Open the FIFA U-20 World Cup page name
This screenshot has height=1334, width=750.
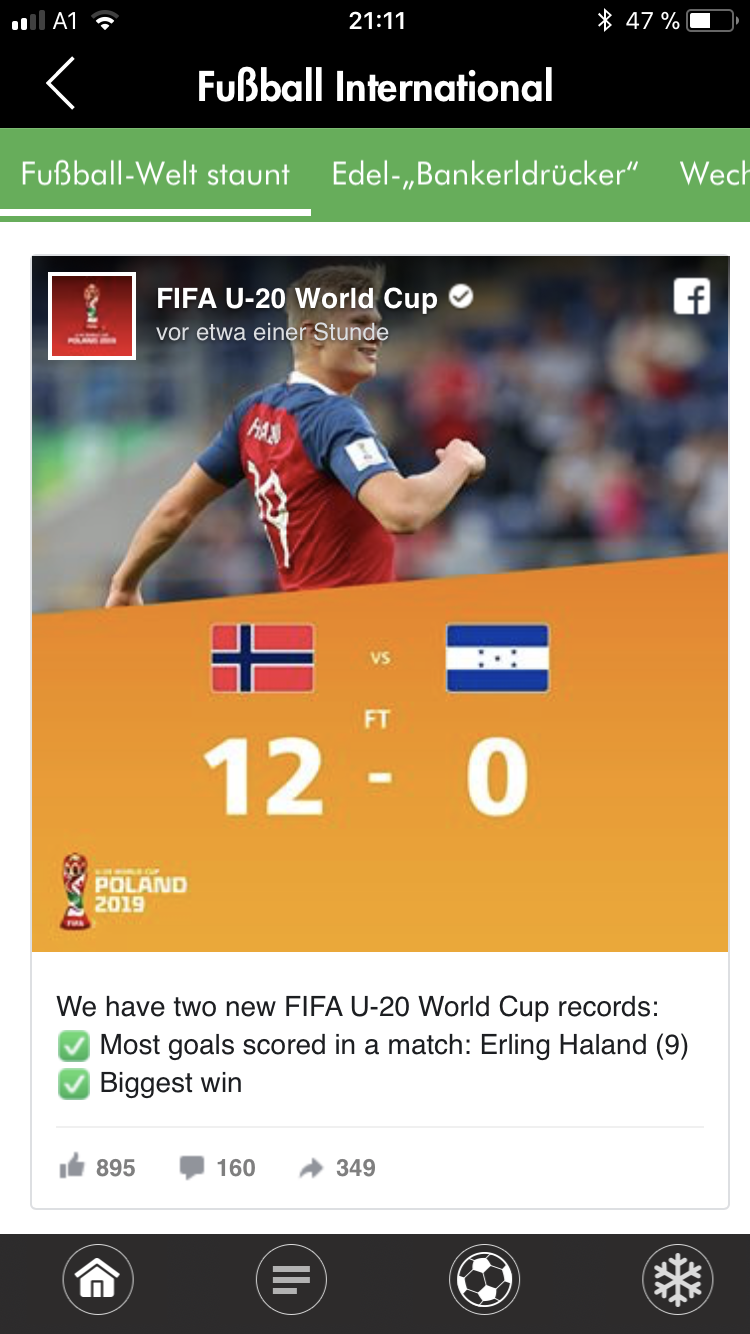click(x=297, y=298)
